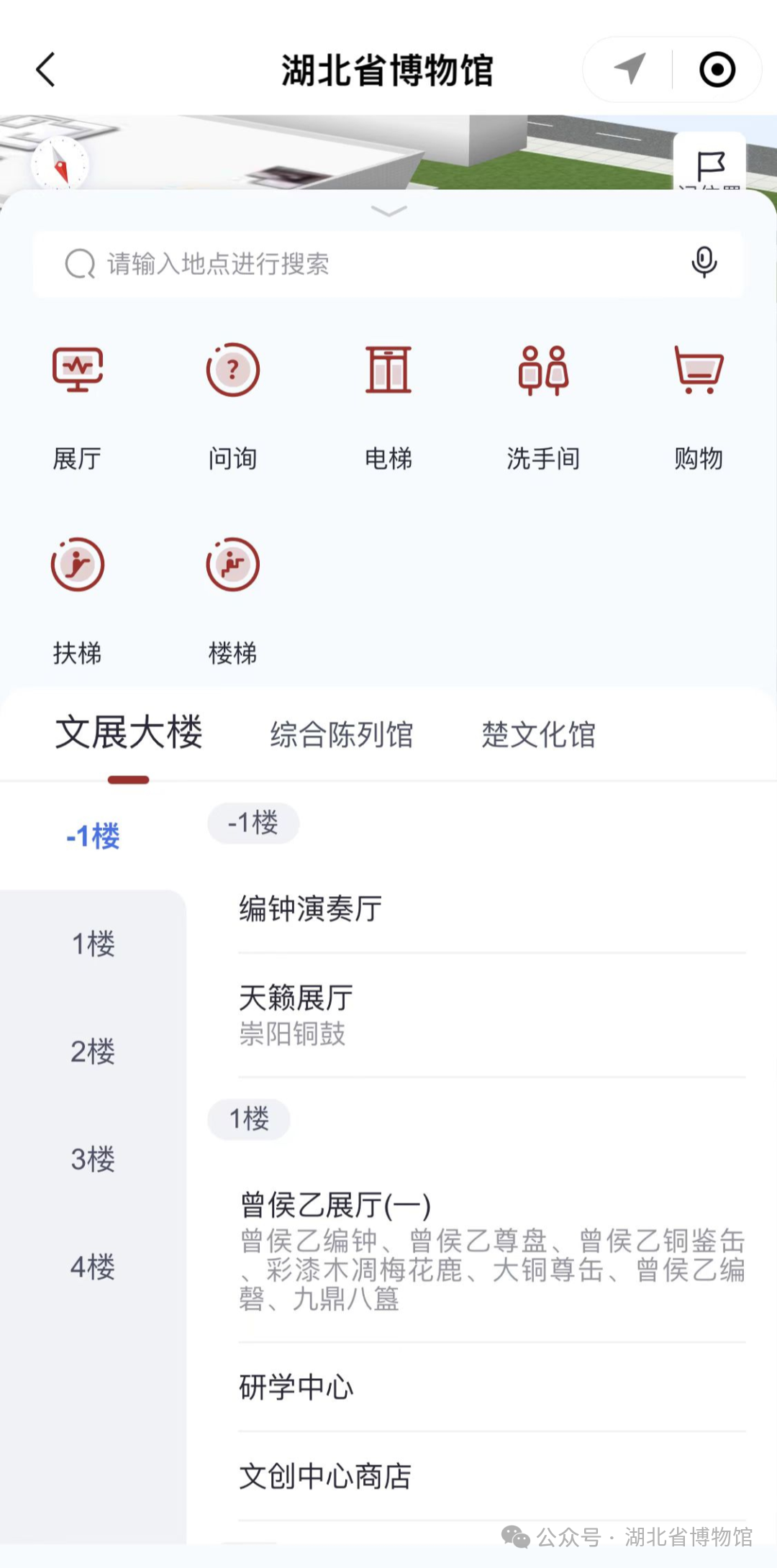Go back using the top-left arrow
777x1568 pixels.
click(x=46, y=70)
